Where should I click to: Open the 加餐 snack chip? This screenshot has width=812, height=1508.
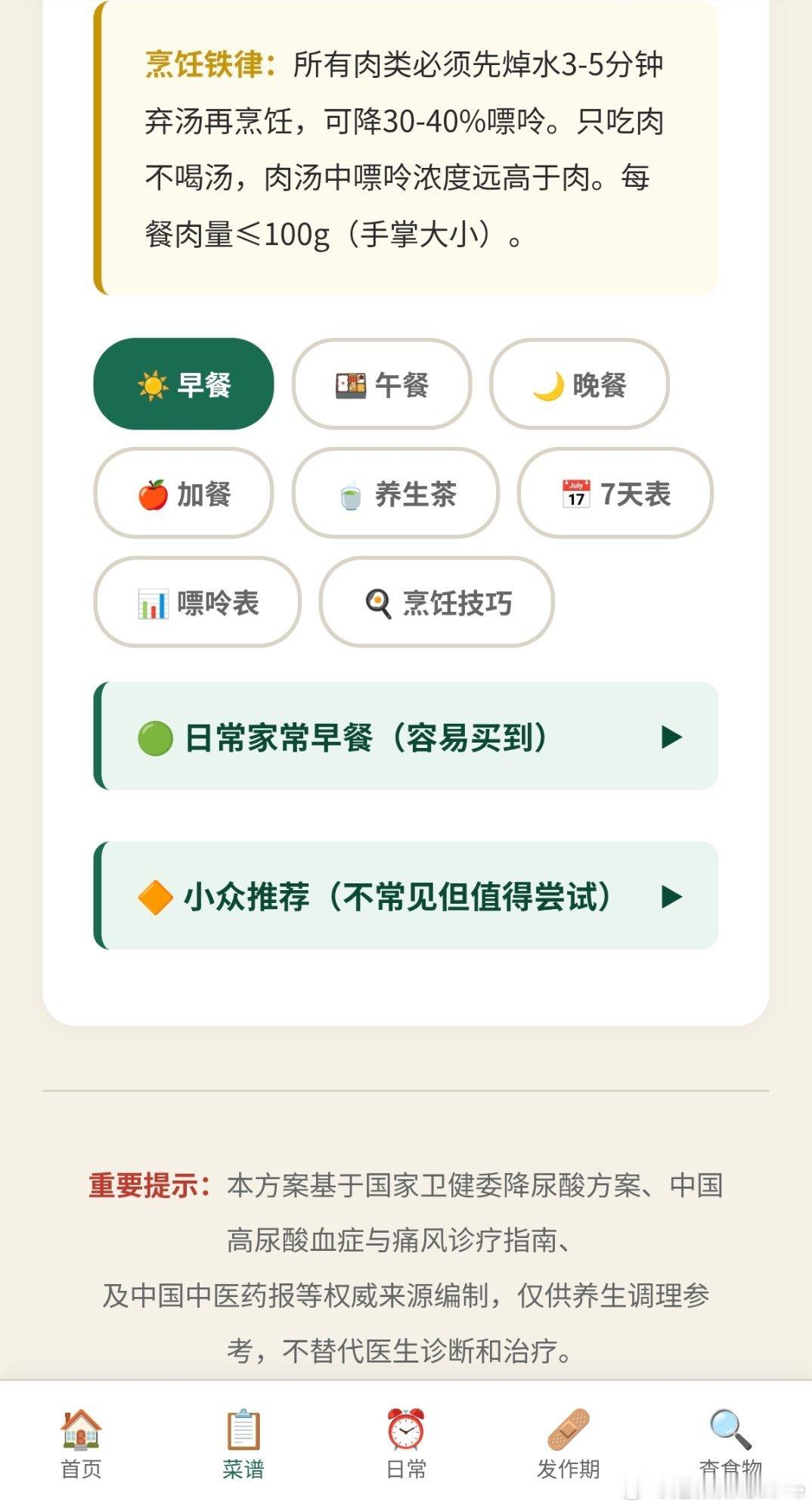click(184, 493)
